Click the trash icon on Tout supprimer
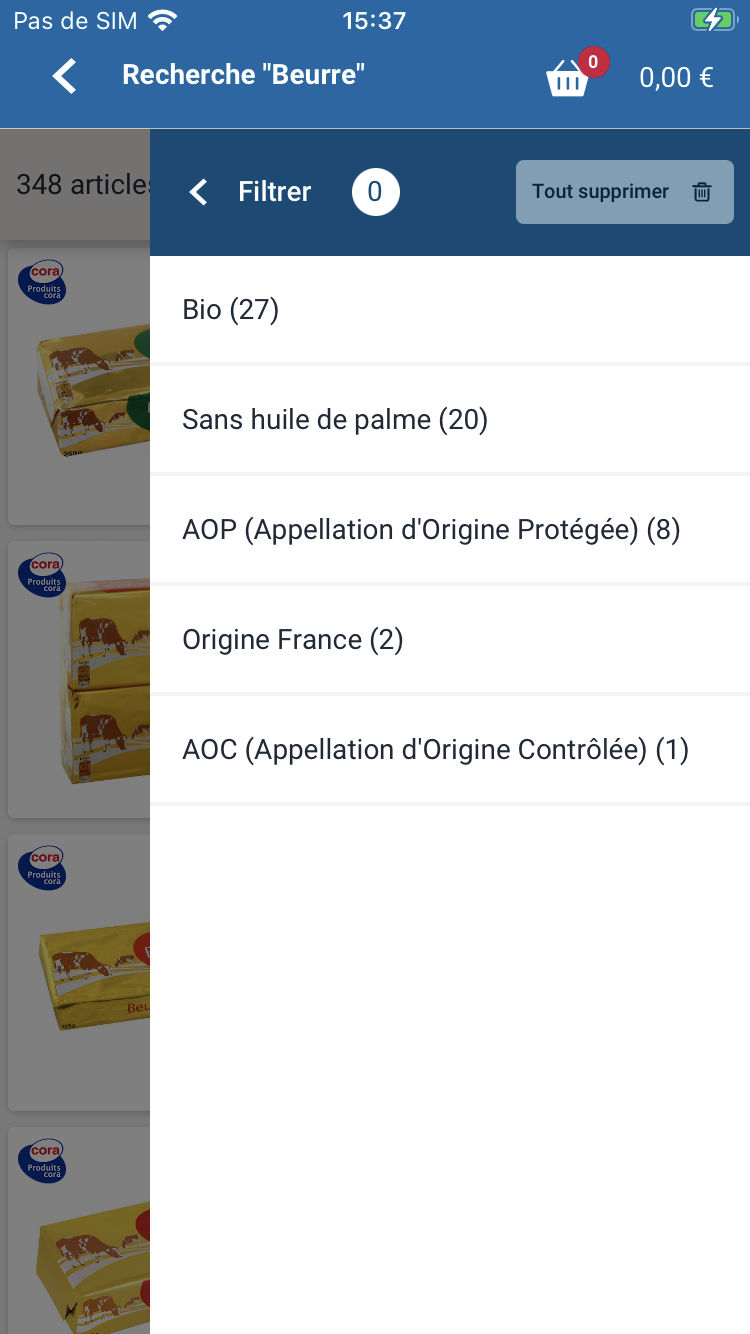This screenshot has height=1334, width=750. (701, 191)
